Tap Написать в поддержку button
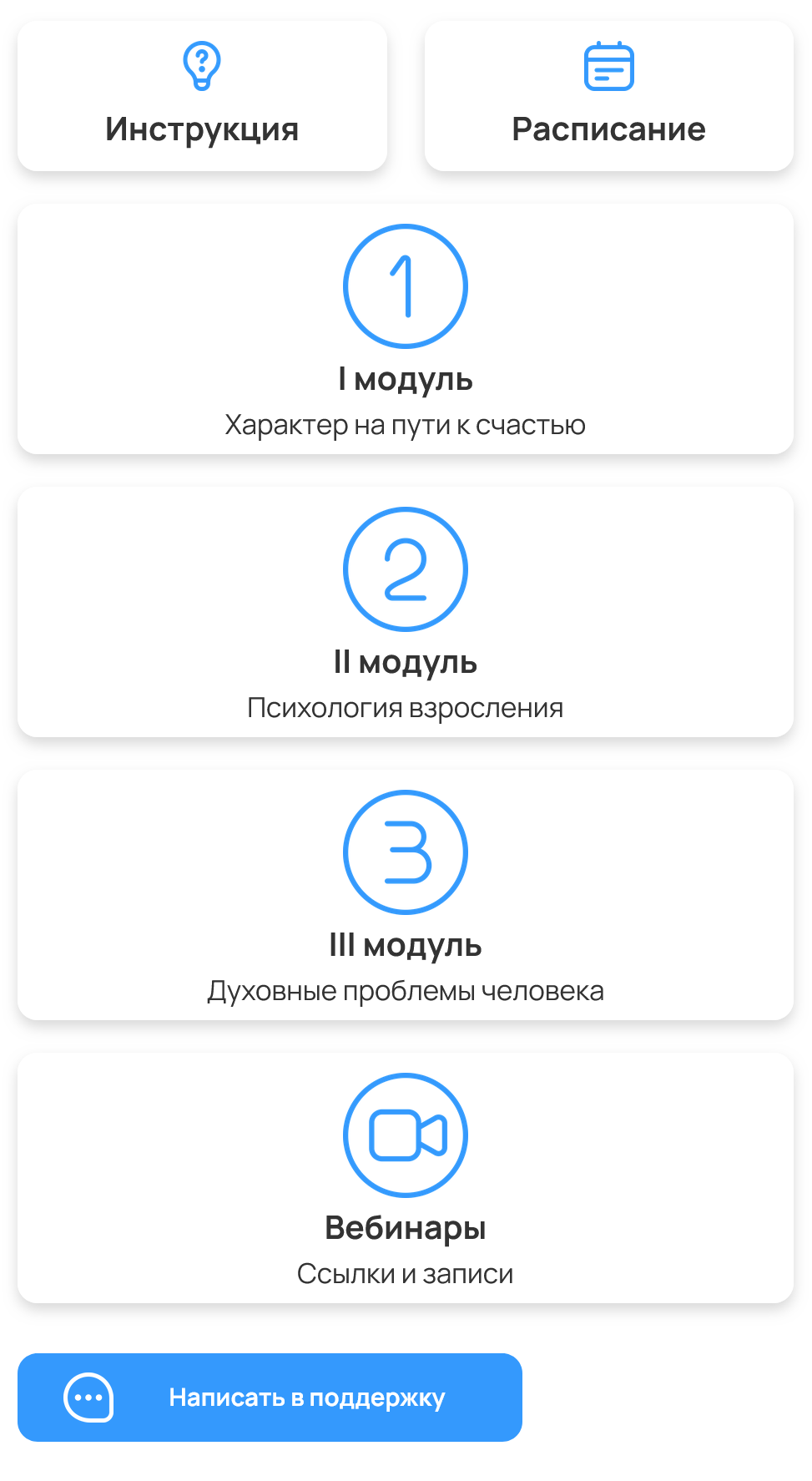Image resolution: width=812 pixels, height=1481 pixels. click(270, 1397)
